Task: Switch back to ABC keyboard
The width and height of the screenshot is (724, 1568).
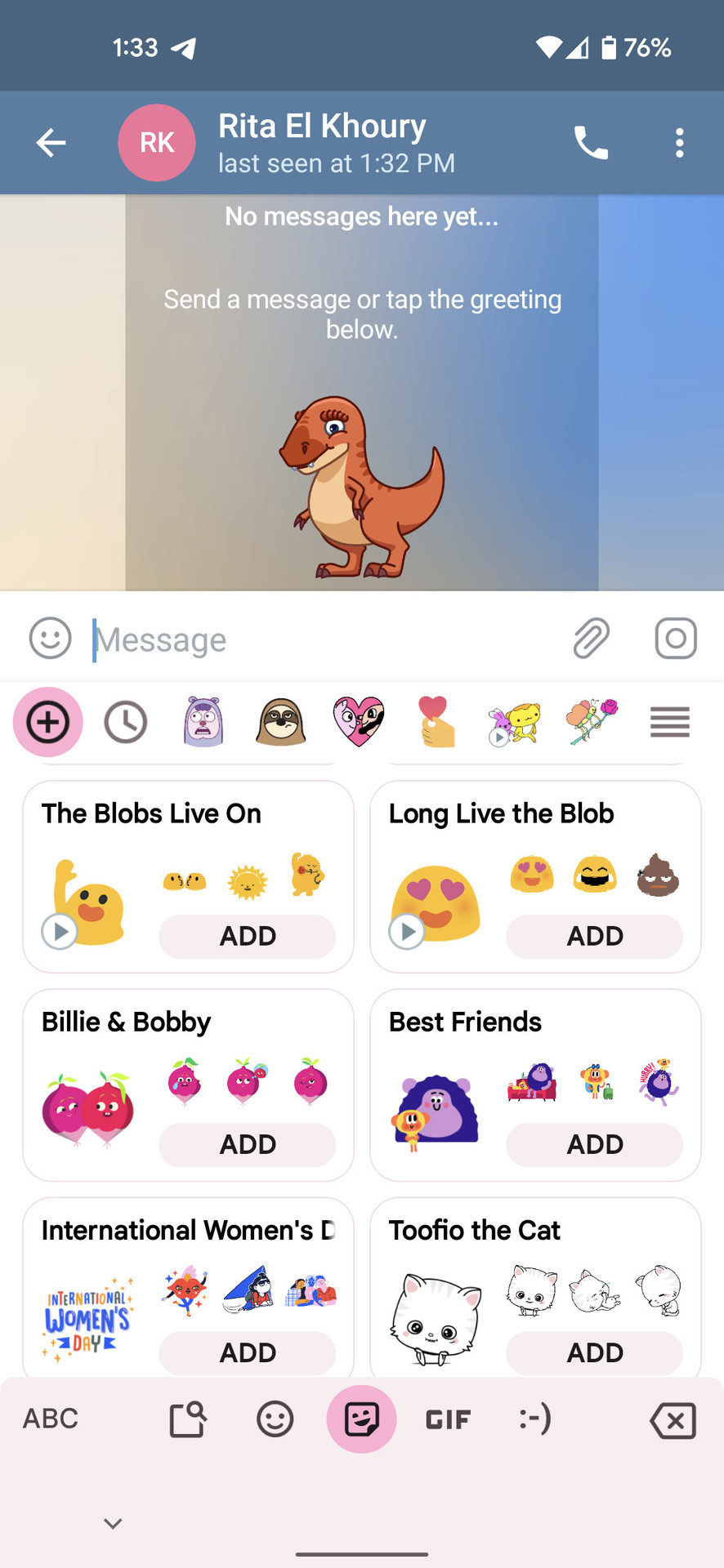Action: 51,1419
